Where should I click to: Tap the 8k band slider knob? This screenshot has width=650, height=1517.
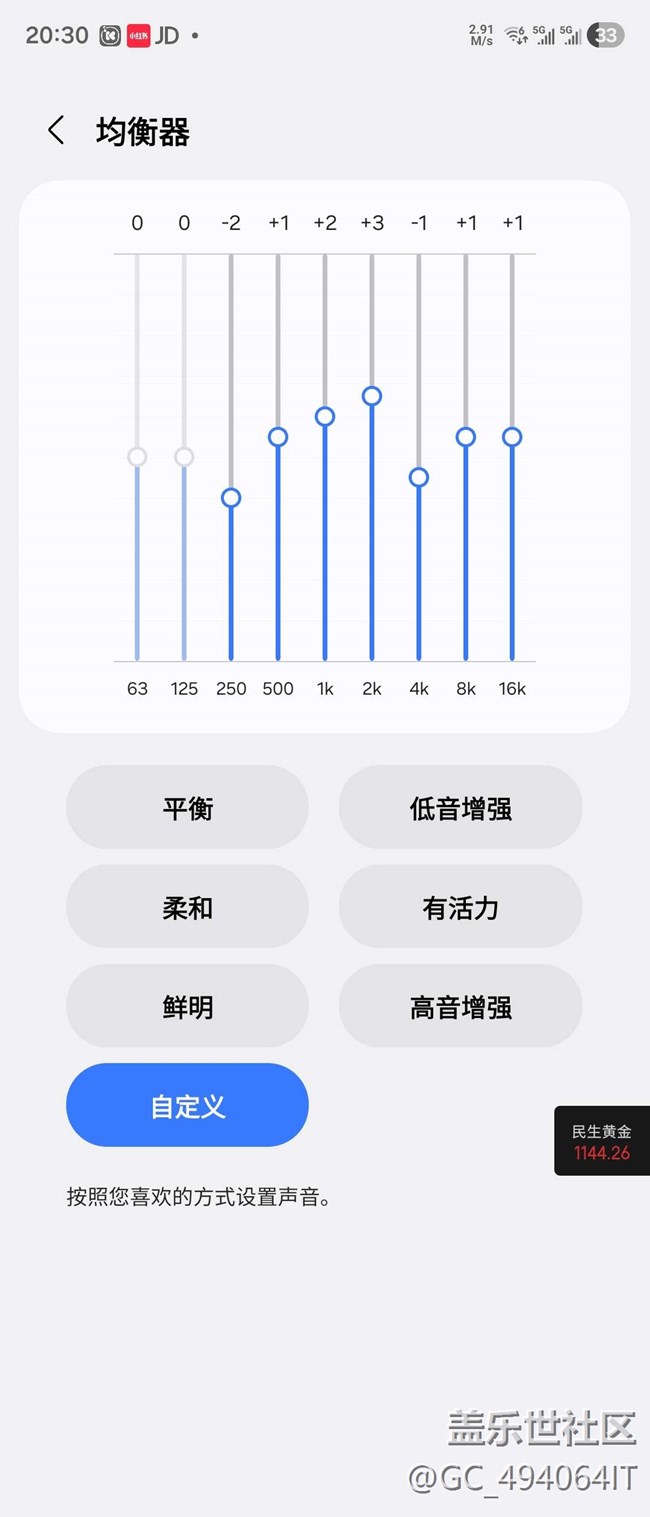coord(466,437)
